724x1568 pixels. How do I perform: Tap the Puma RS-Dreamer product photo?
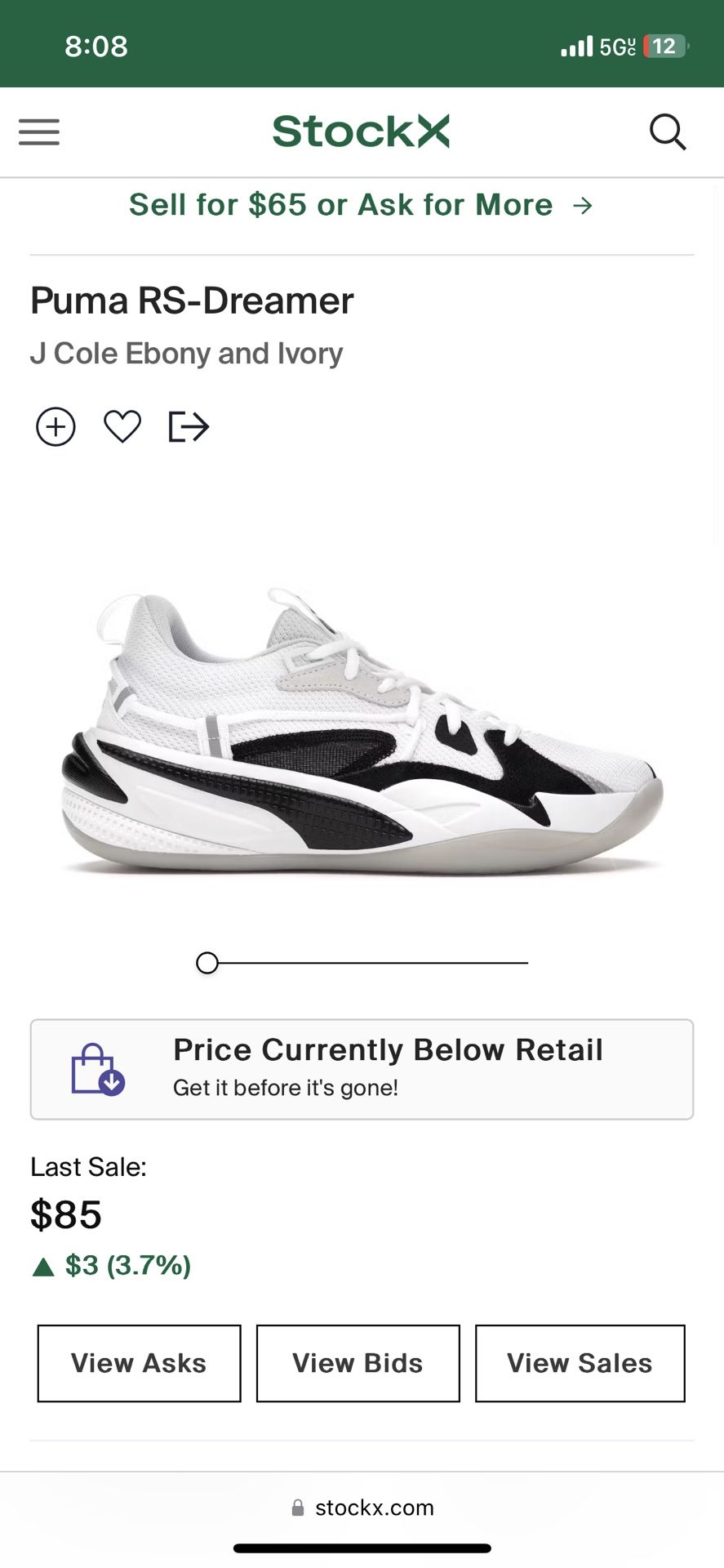(362, 727)
